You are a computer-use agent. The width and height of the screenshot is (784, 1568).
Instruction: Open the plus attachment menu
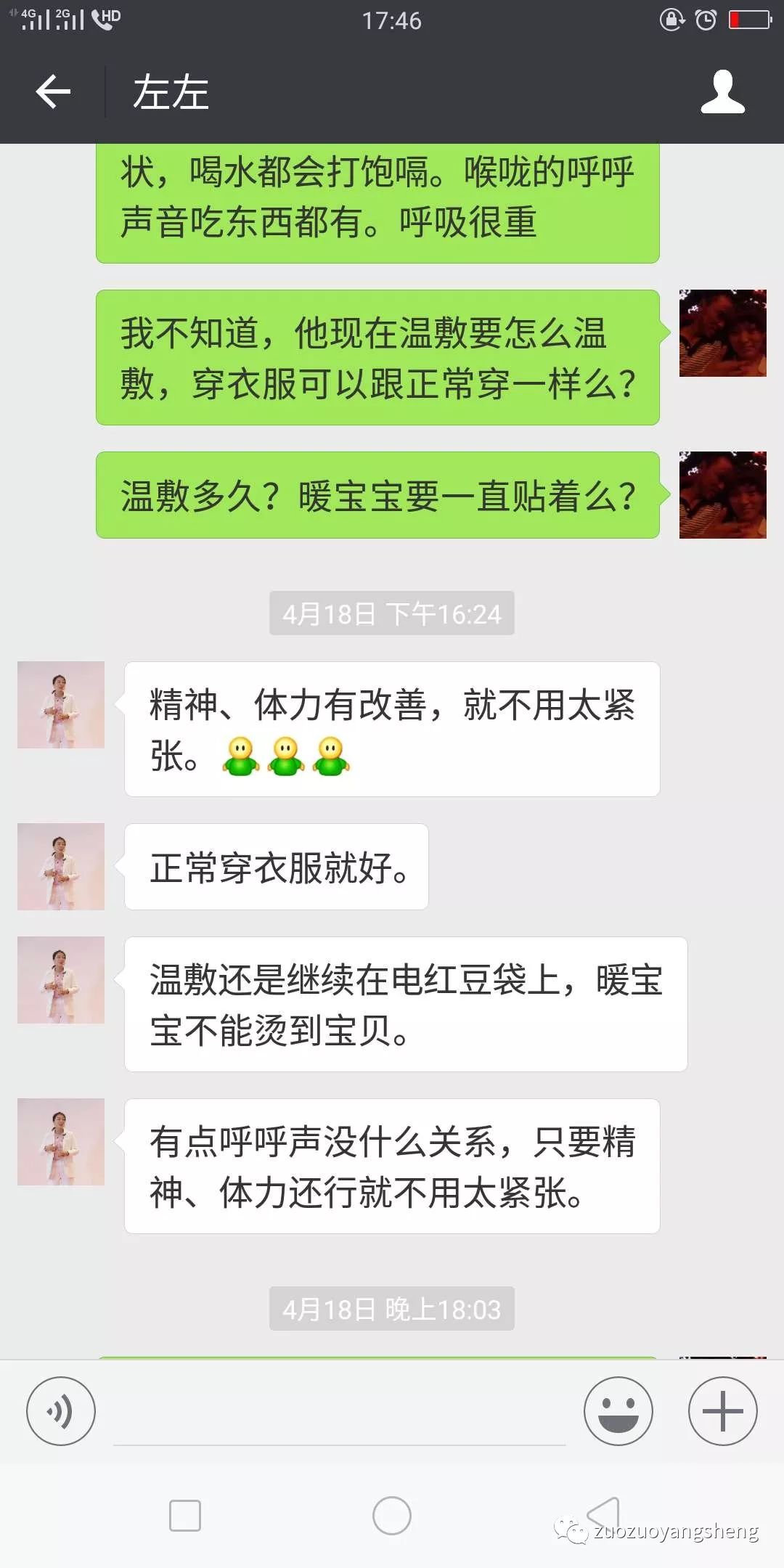[723, 1410]
